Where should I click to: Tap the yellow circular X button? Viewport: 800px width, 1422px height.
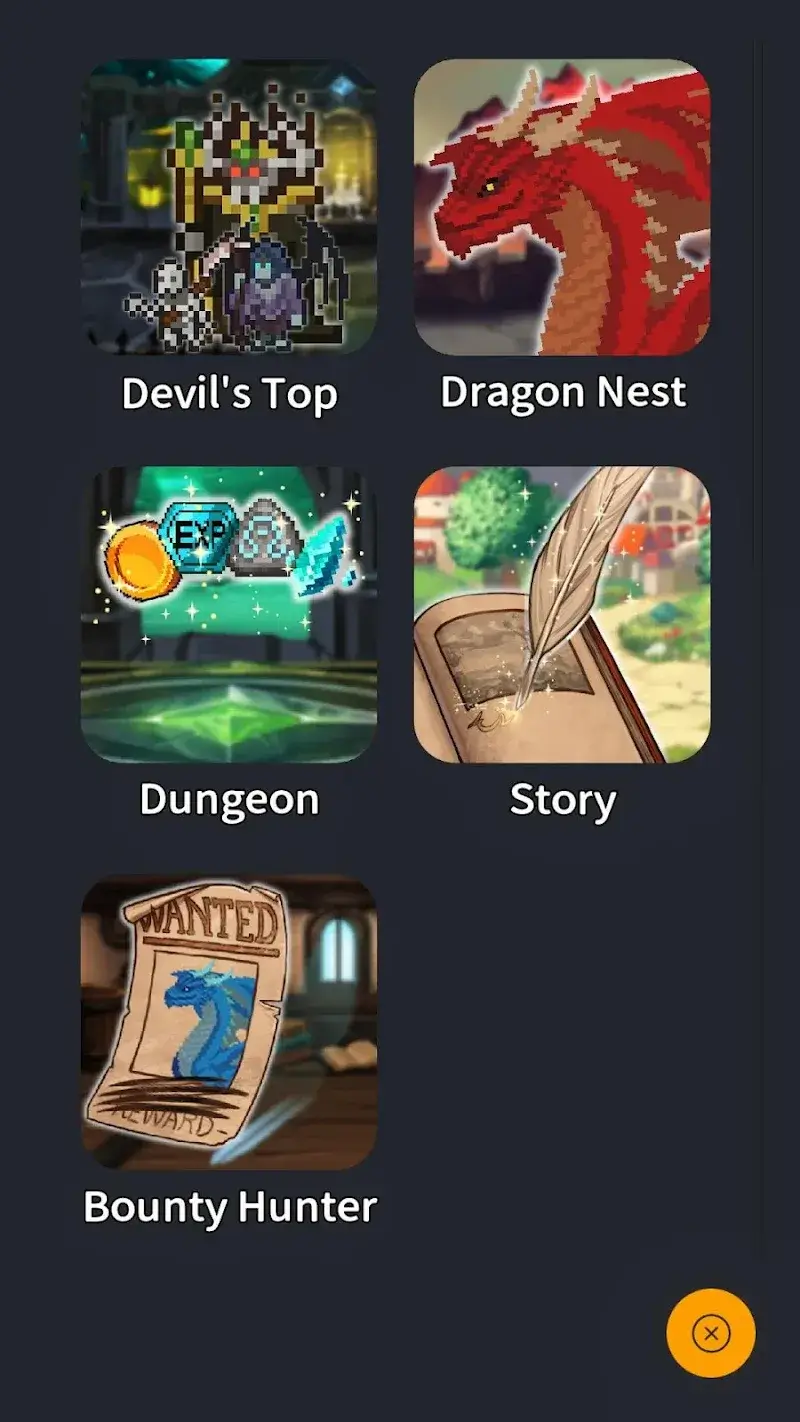click(711, 1335)
